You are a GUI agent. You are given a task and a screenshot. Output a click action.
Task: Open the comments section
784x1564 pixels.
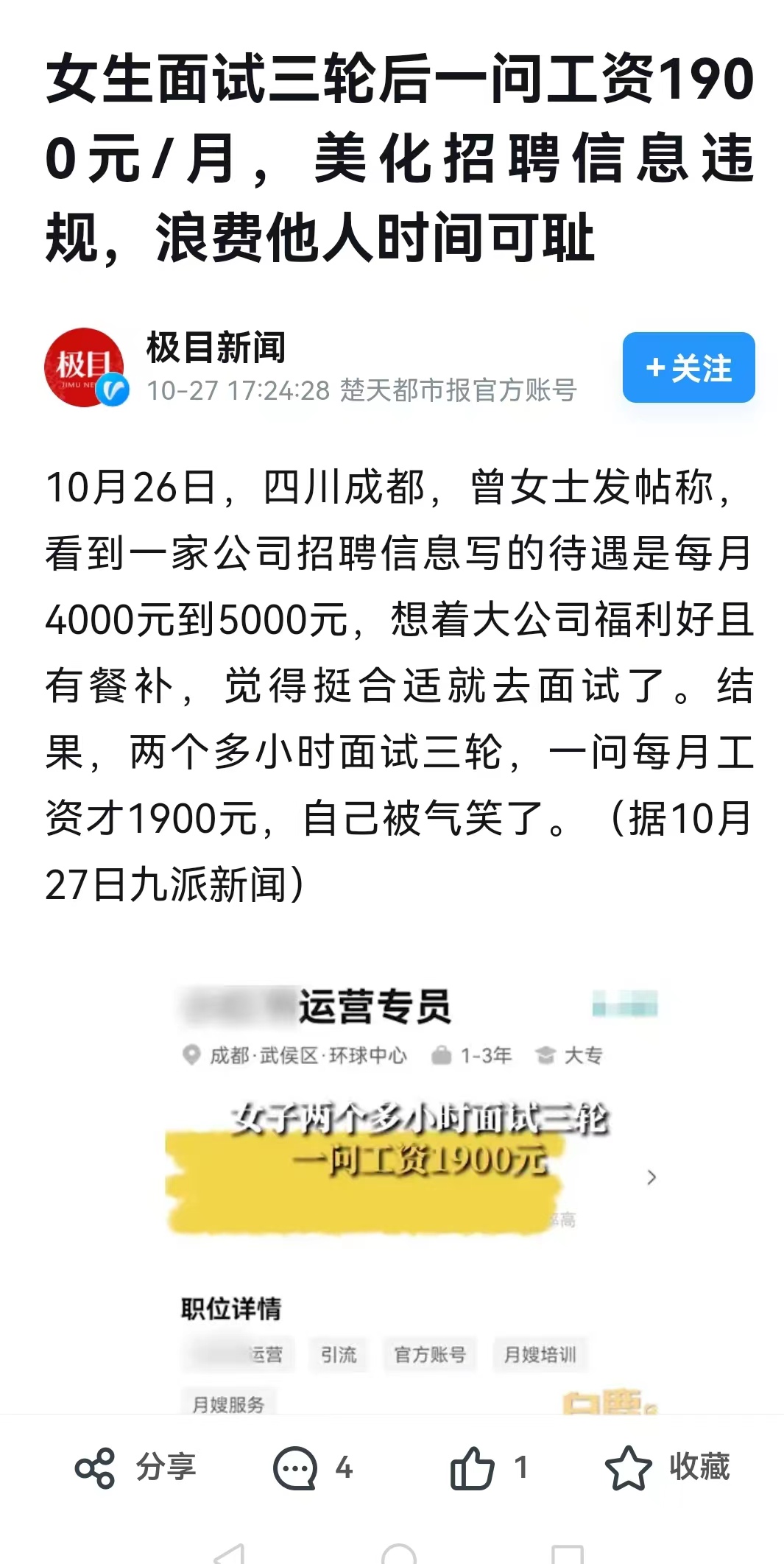pos(311,1468)
